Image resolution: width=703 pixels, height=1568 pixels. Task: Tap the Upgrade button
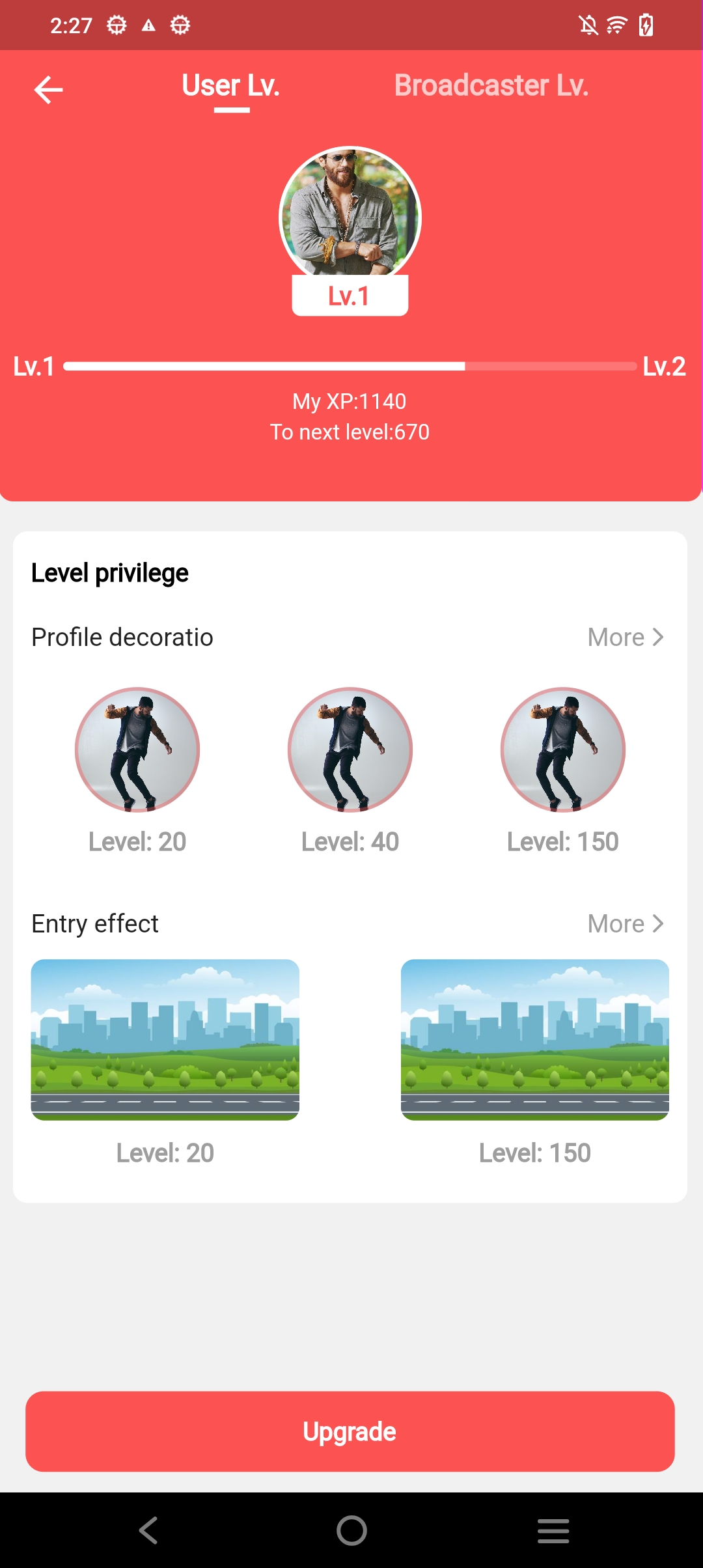click(x=350, y=1431)
